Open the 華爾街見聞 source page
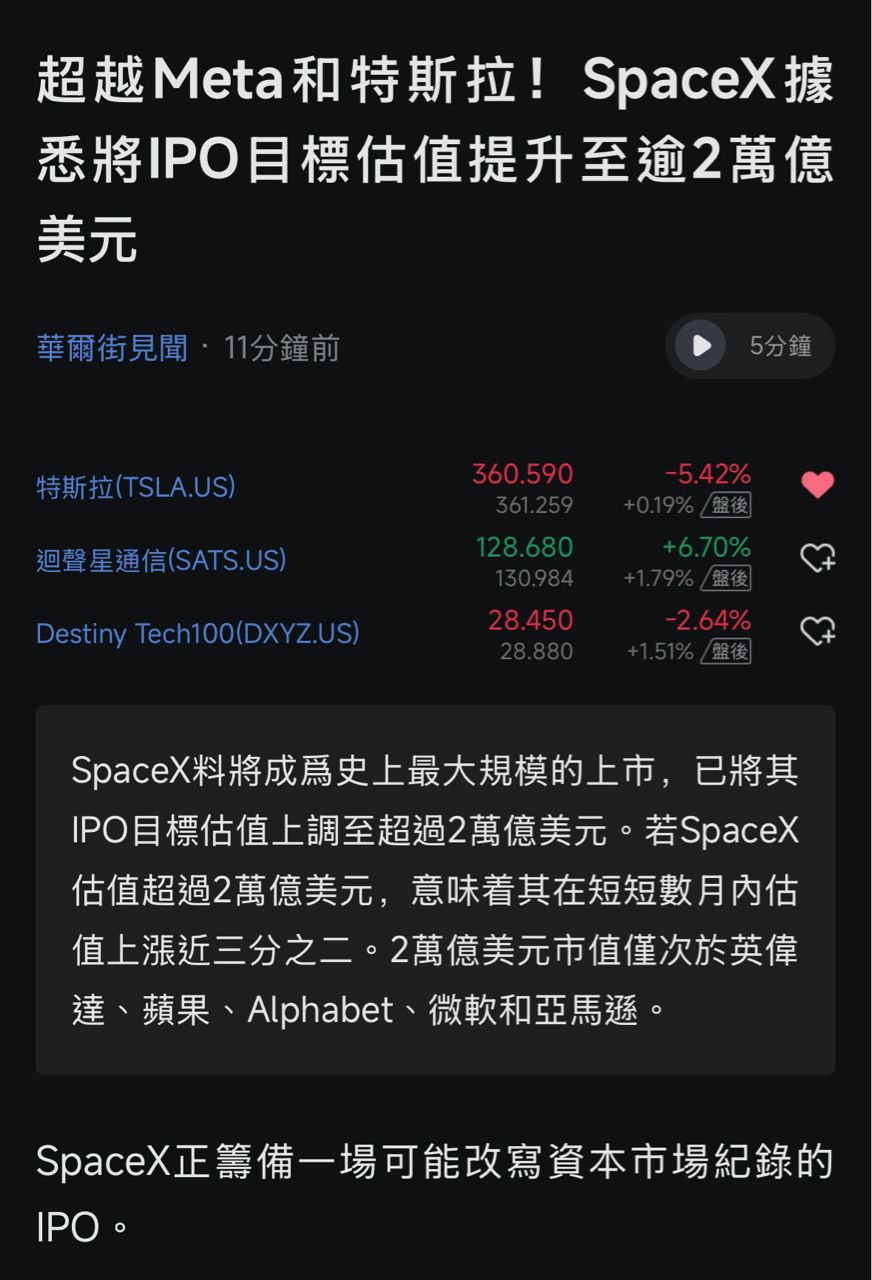The height and width of the screenshot is (1280, 872). point(112,348)
